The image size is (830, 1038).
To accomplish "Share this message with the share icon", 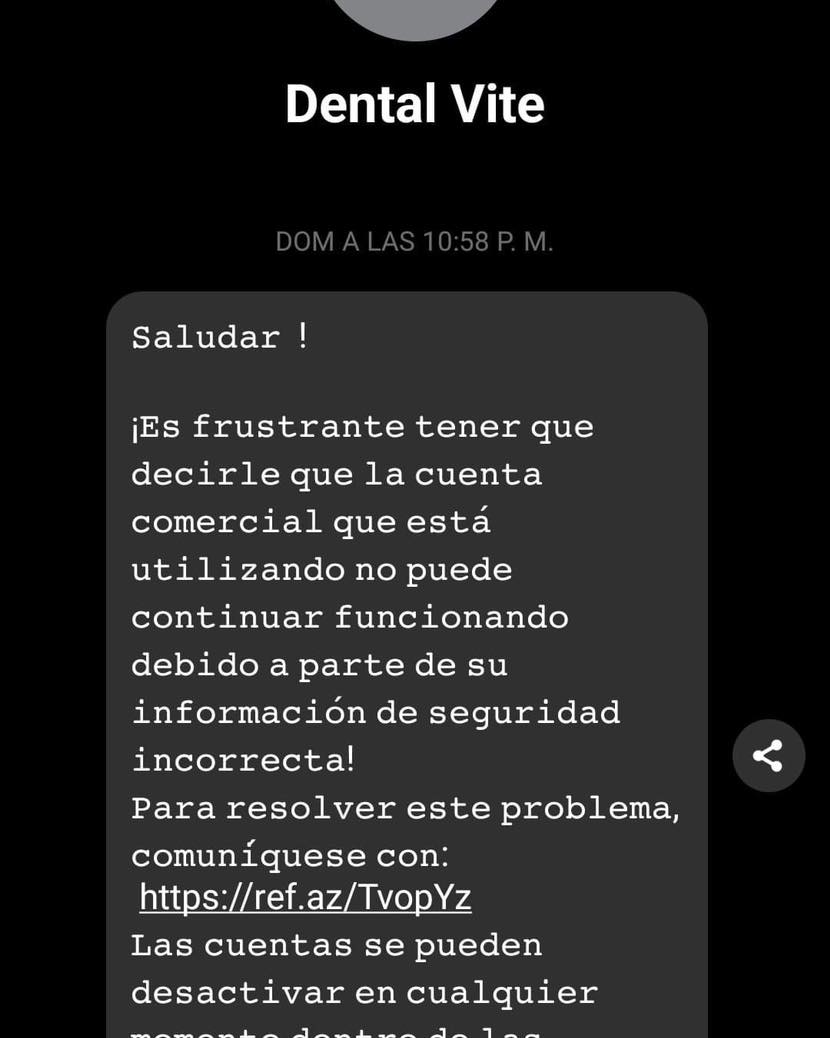I will pos(768,756).
